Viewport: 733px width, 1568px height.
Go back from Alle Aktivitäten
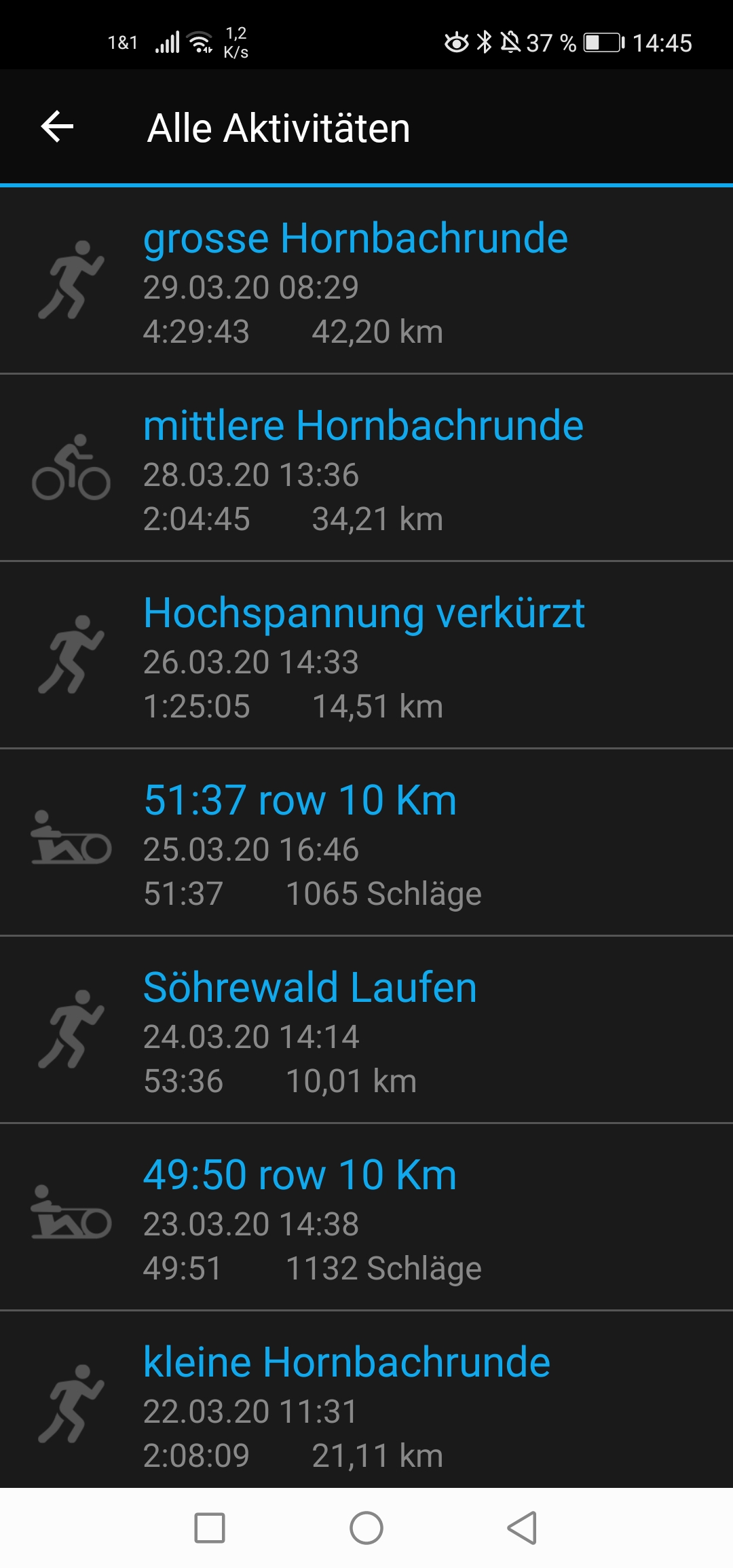58,127
